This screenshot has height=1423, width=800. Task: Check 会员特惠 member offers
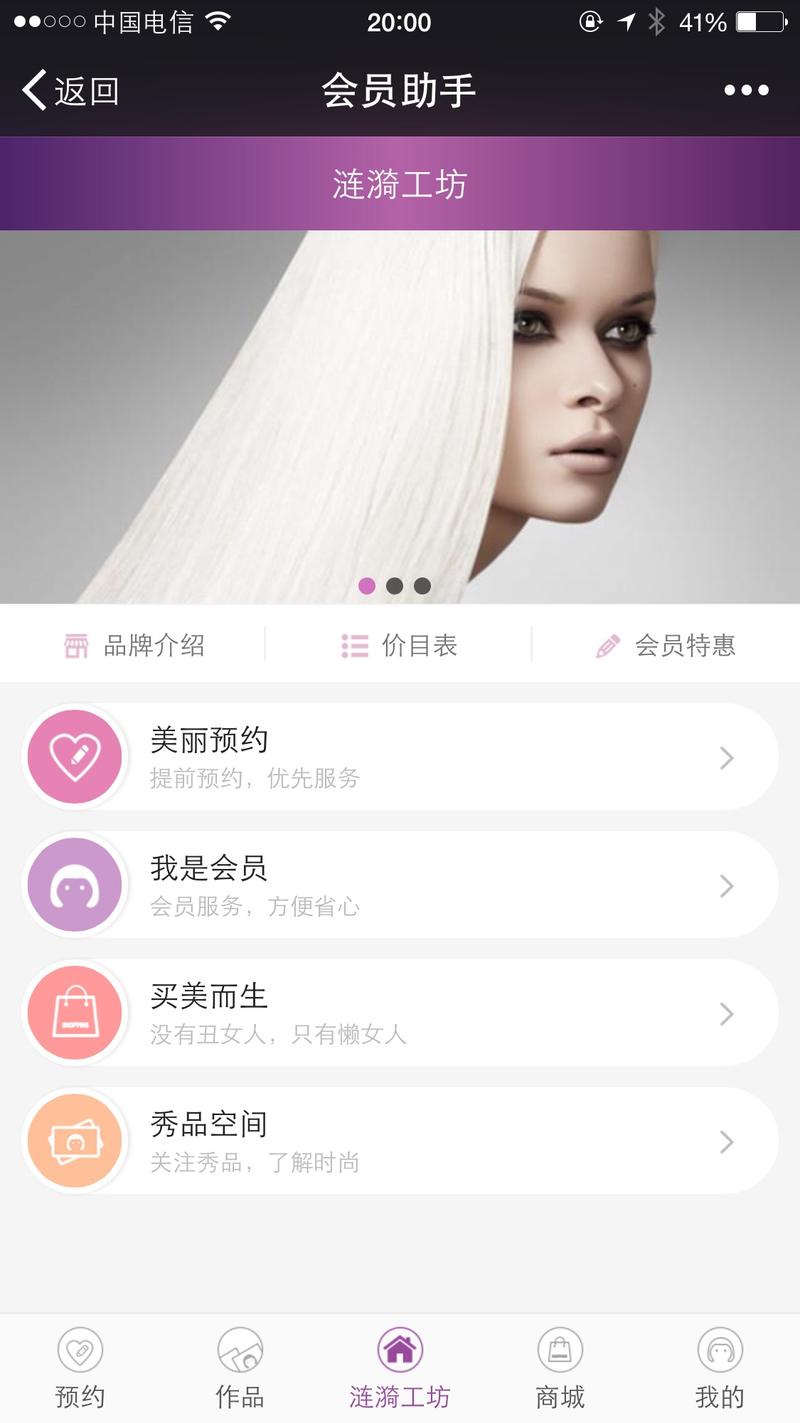tap(666, 646)
